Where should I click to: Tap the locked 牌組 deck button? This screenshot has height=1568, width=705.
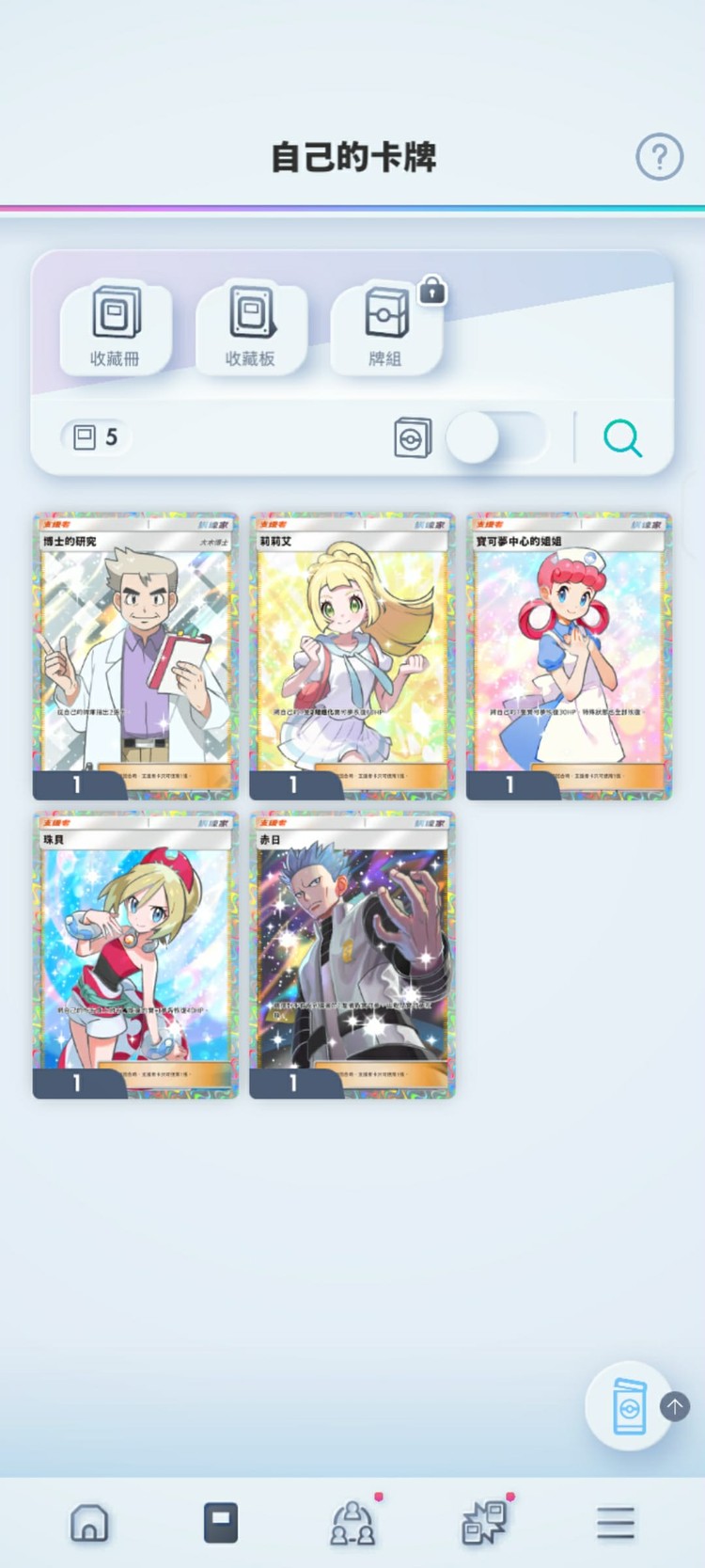tap(386, 326)
